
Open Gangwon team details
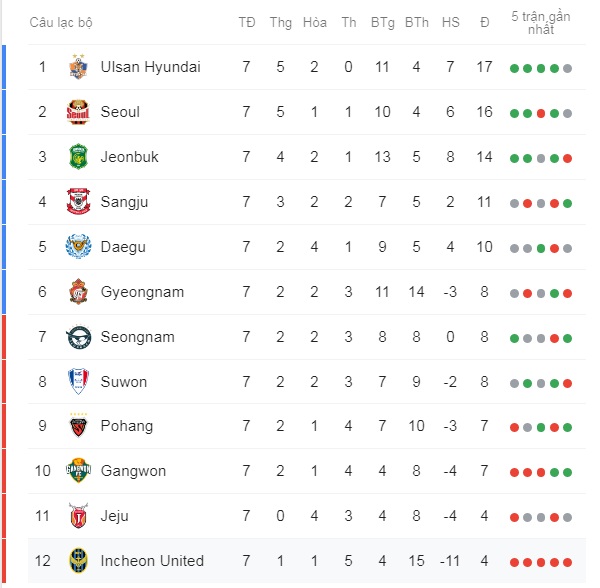click(133, 471)
